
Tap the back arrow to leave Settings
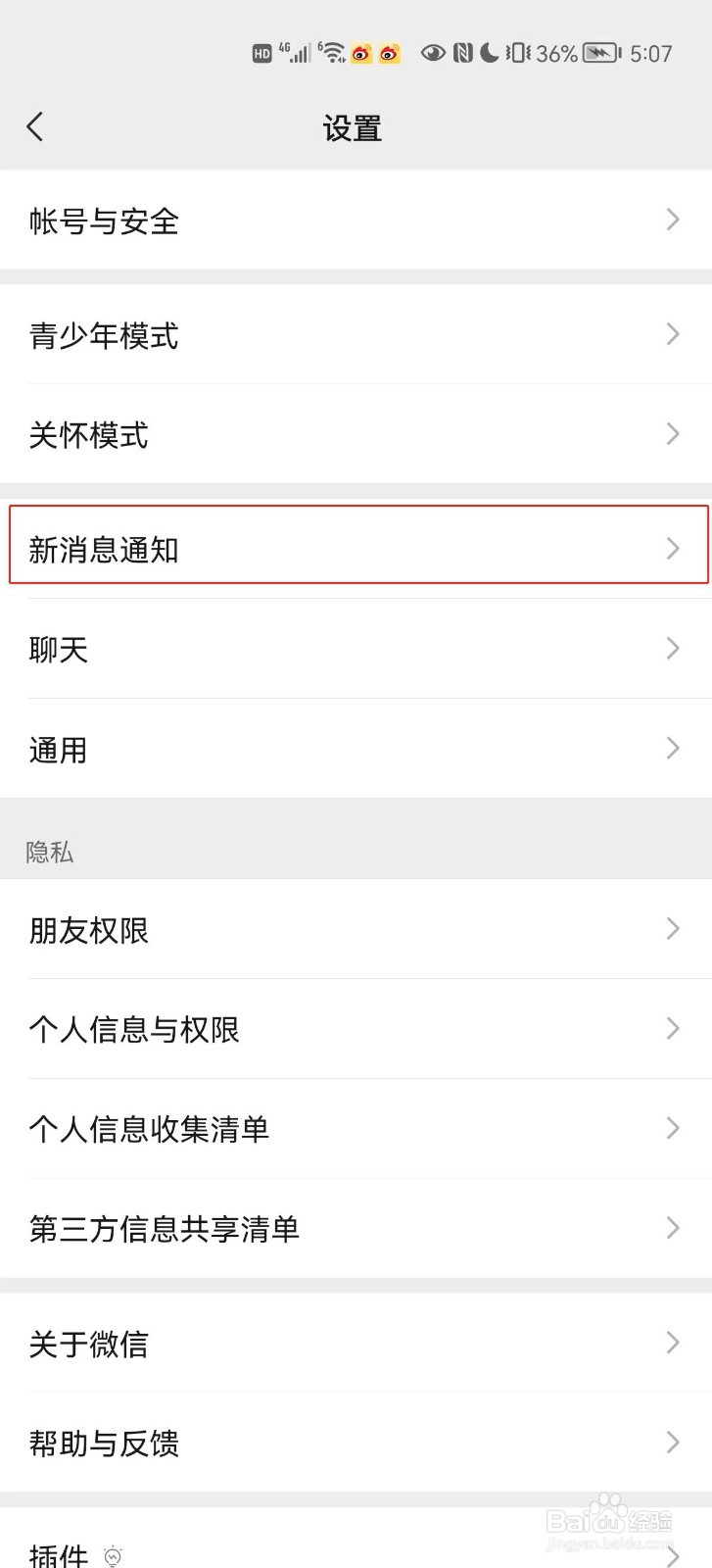(x=36, y=126)
